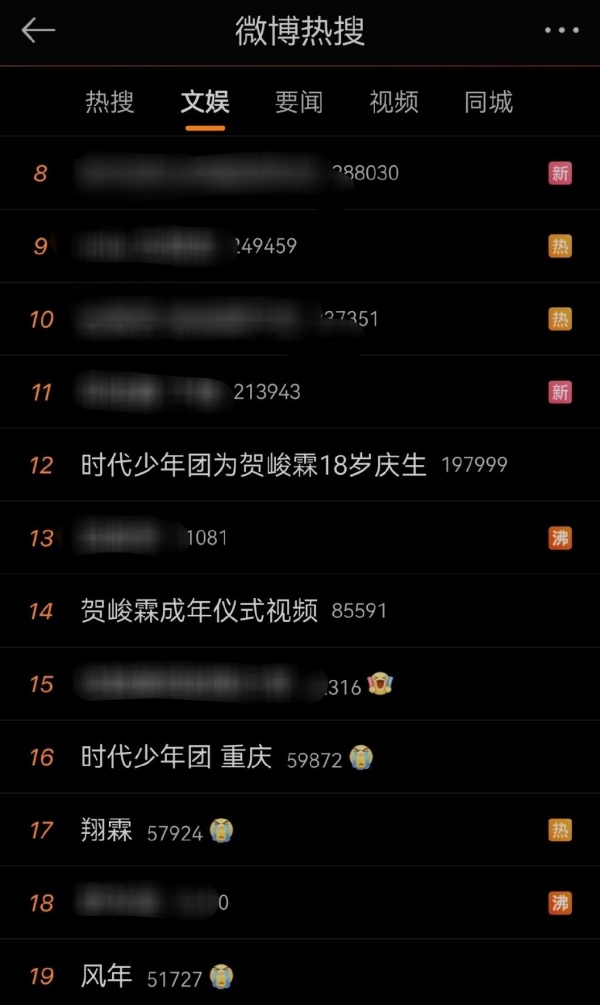The width and height of the screenshot is (600, 1005).
Task: Open topic 时代少年团 重庆
Action: 177,757
